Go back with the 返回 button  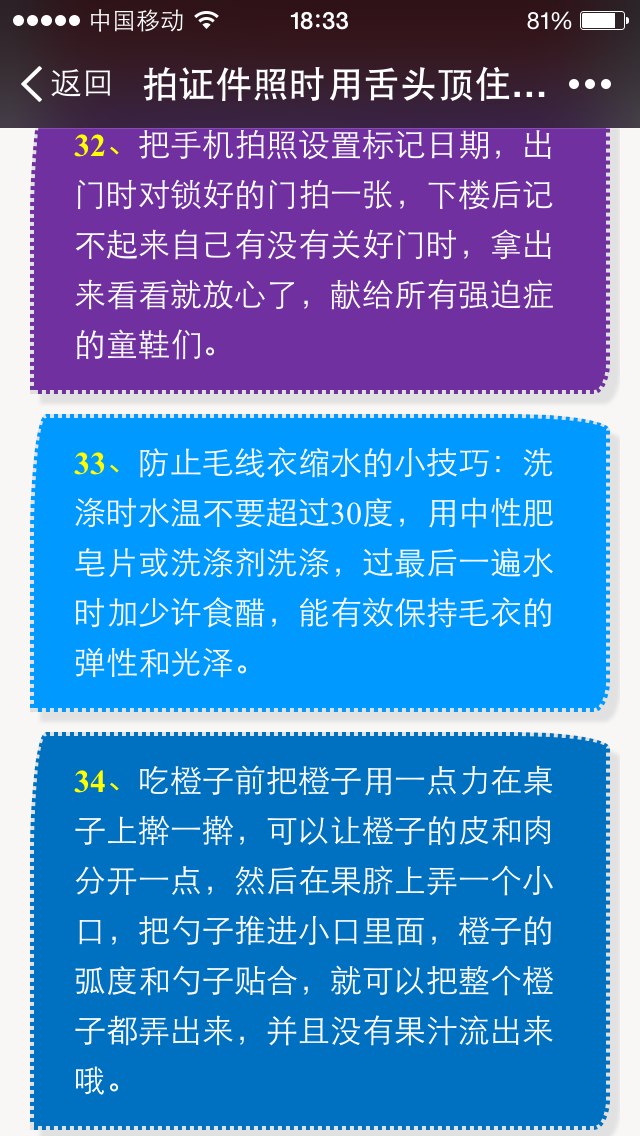click(66, 84)
